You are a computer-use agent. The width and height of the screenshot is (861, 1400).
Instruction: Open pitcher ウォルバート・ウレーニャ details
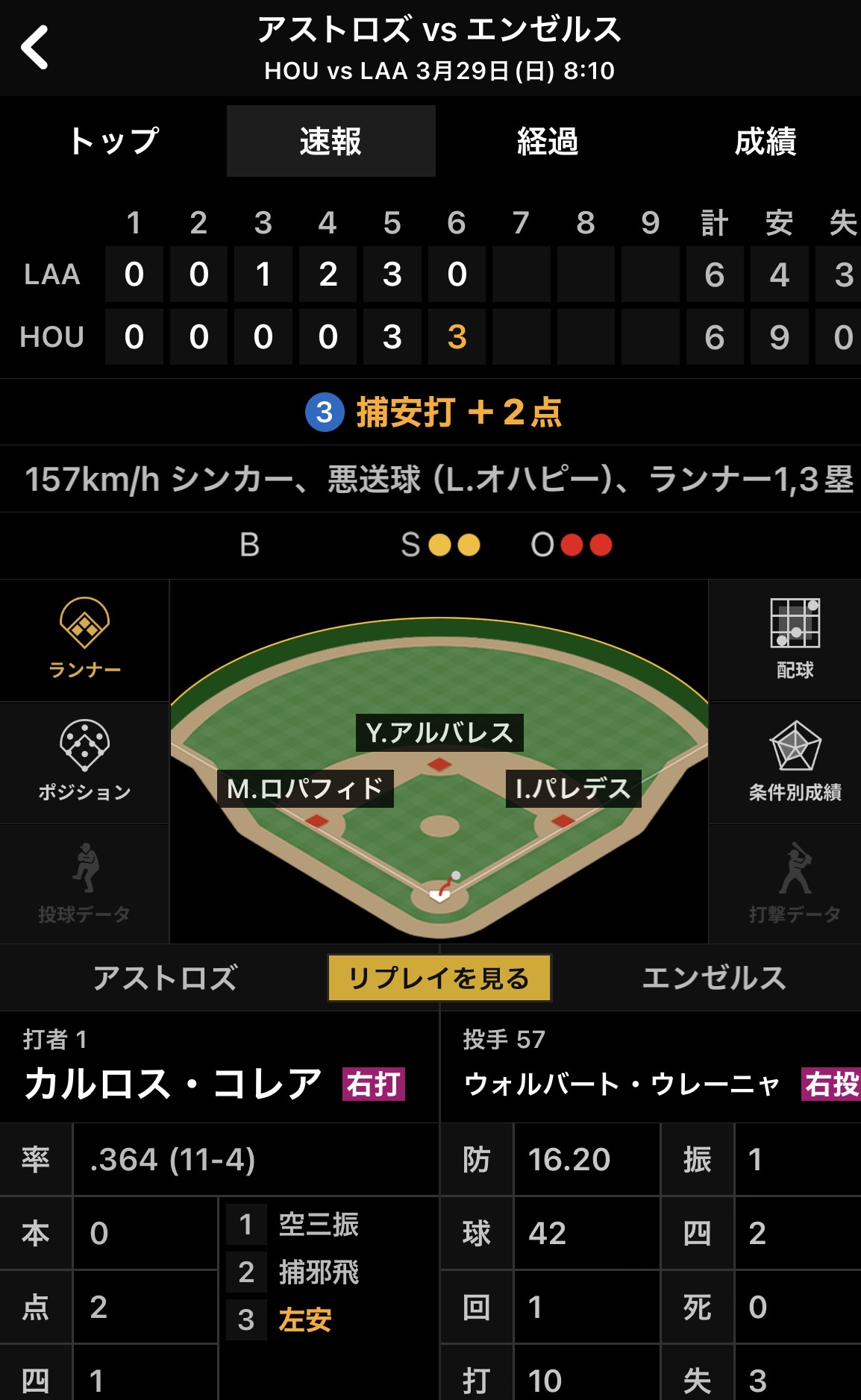click(x=621, y=1084)
